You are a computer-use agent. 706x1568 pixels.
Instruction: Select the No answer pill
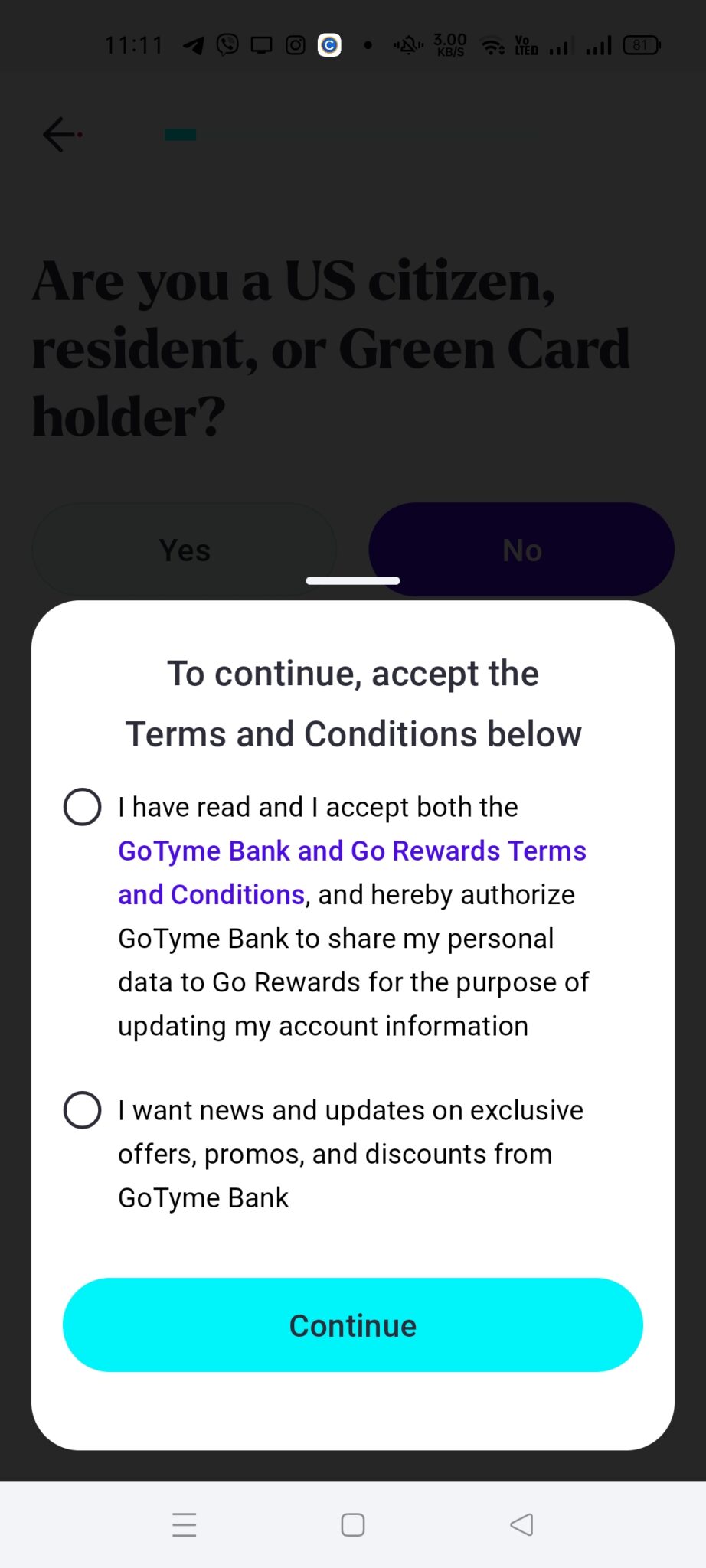click(521, 549)
